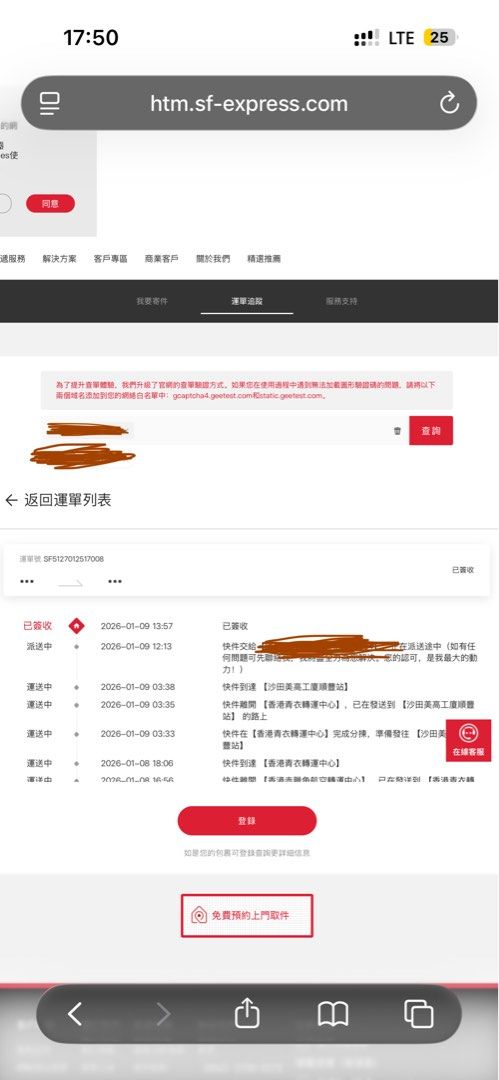Go back with the browser back arrow
The height and width of the screenshot is (1080, 499).
[x=75, y=1014]
